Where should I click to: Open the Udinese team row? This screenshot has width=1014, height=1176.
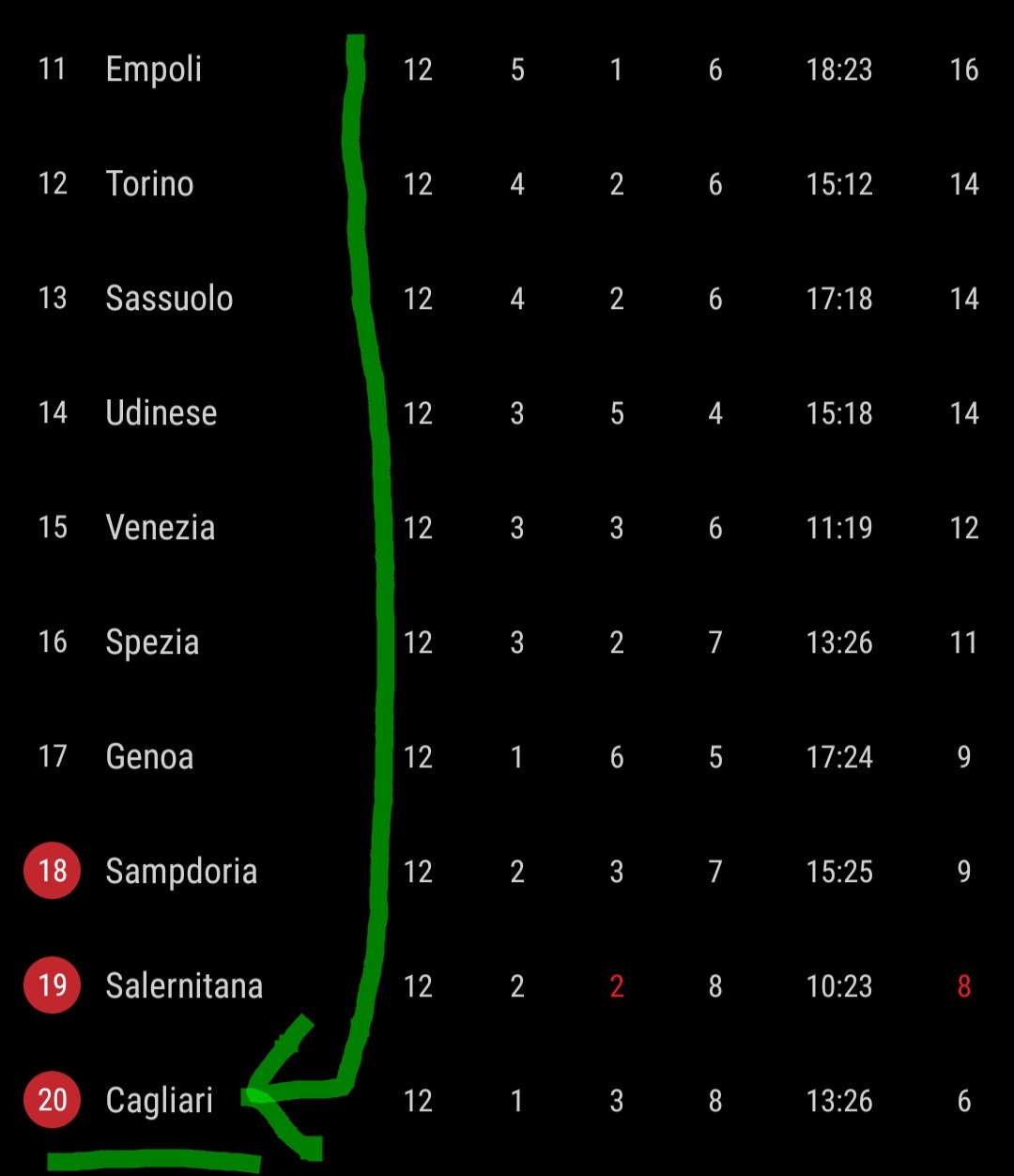click(507, 413)
